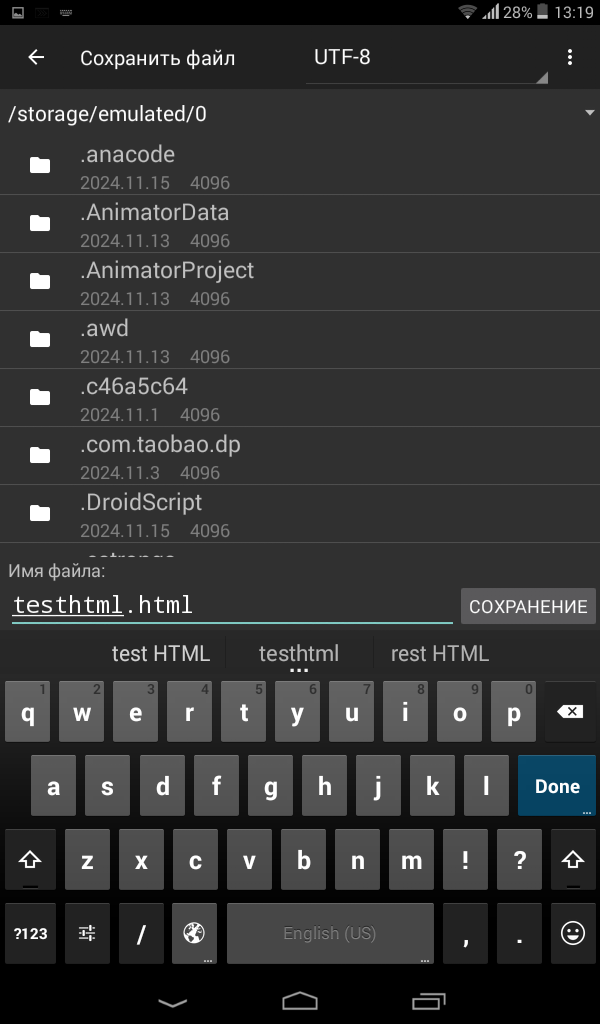Screen dimensions: 600x1024
Task: Open the .anacode folder
Action: pyautogui.click(x=300, y=166)
